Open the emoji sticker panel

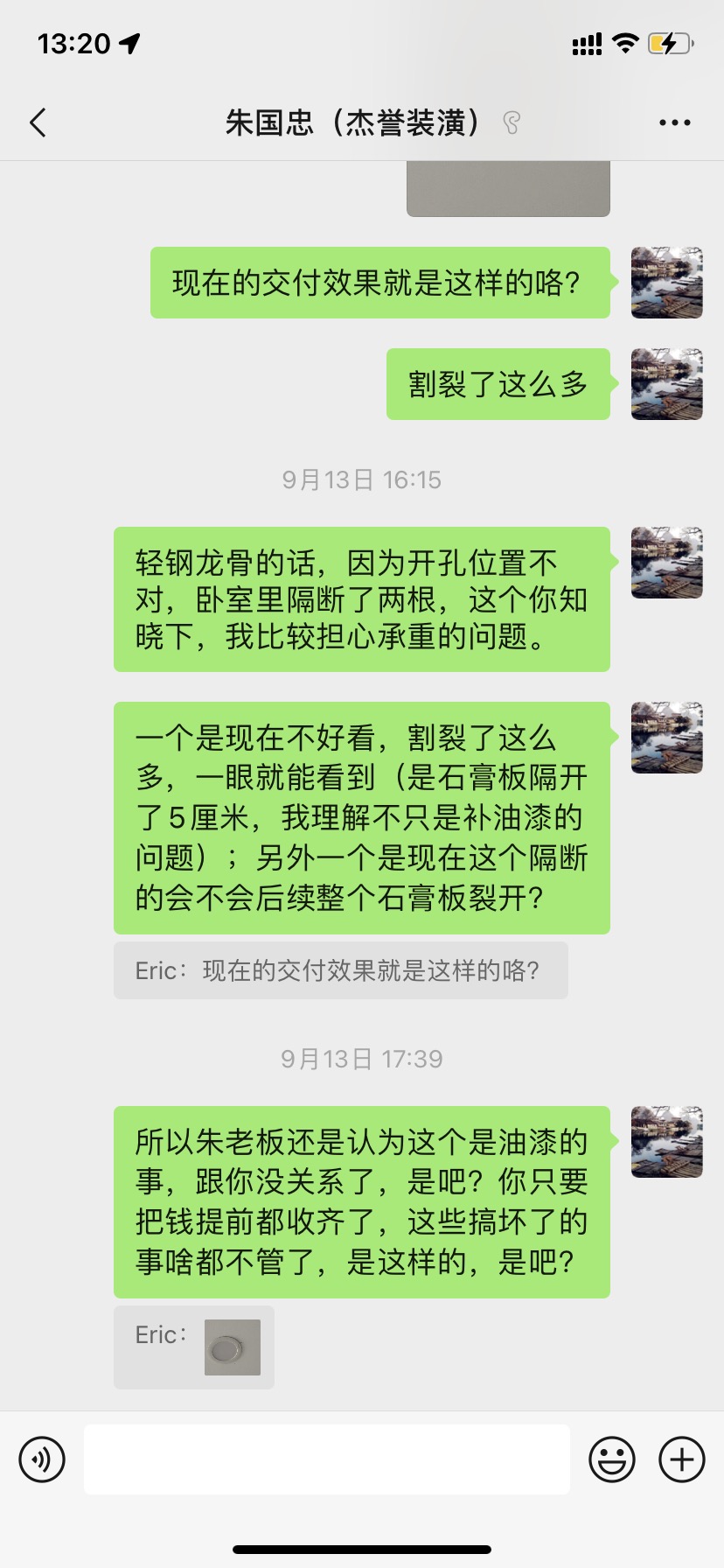pyautogui.click(x=611, y=1459)
